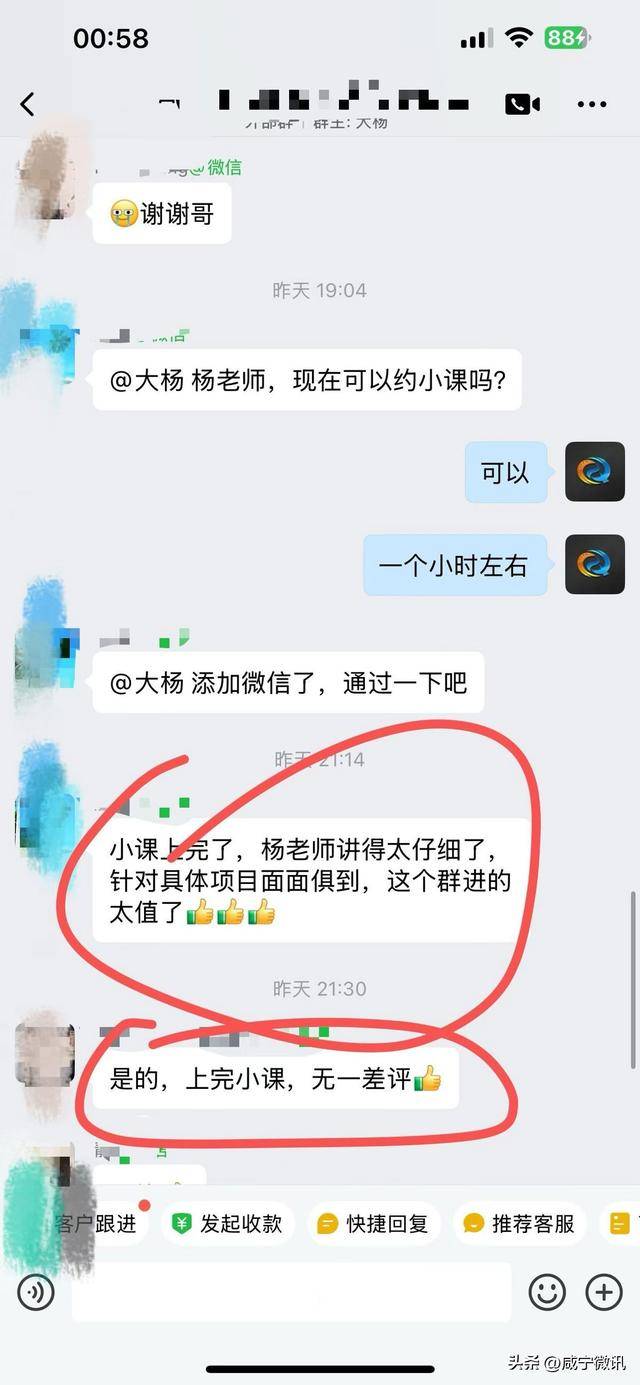Viewport: 640px width, 1385px height.
Task: Tap the 发起收款 chip
Action: pos(228,1223)
